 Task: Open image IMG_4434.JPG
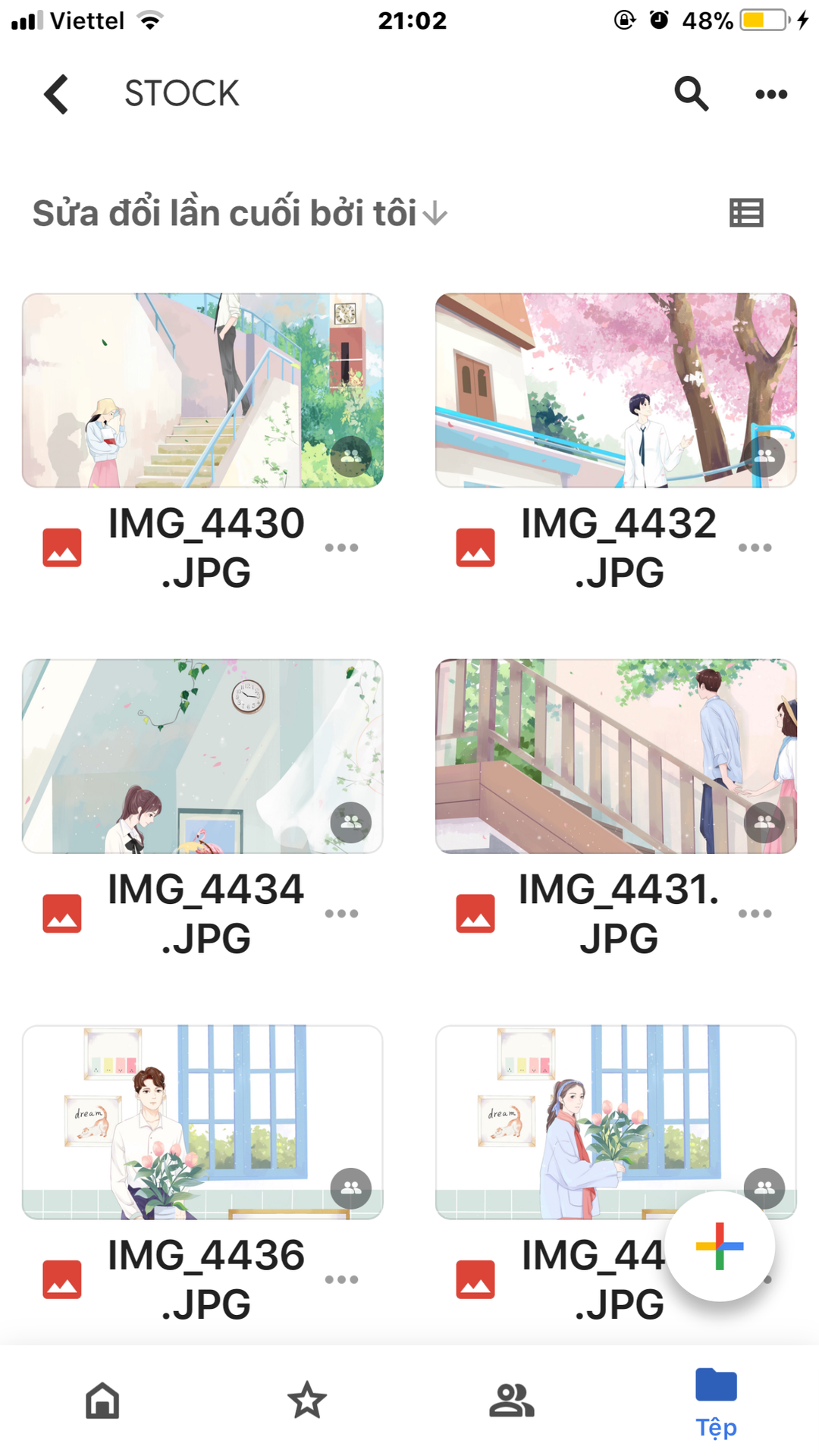202,756
